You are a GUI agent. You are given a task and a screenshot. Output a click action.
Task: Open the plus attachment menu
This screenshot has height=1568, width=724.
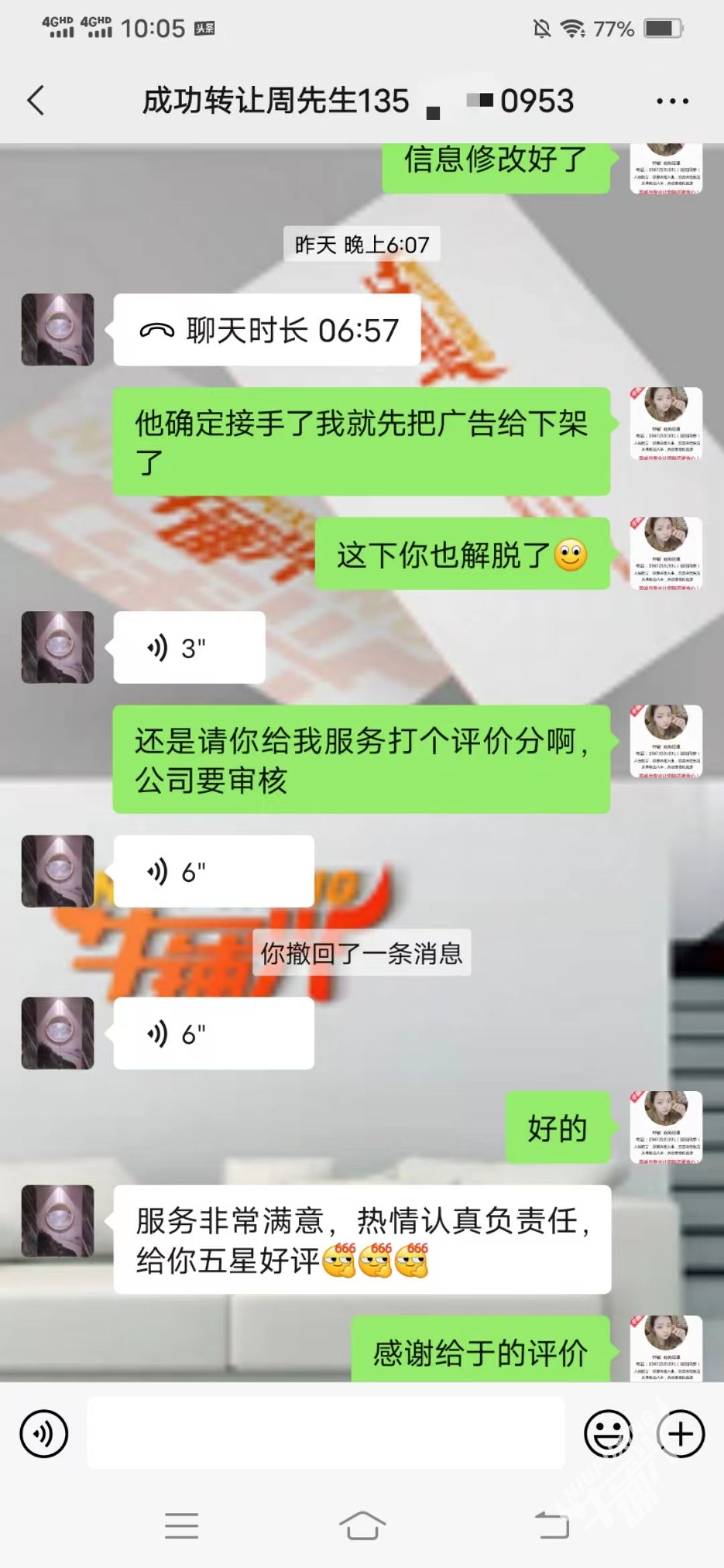click(x=680, y=1434)
